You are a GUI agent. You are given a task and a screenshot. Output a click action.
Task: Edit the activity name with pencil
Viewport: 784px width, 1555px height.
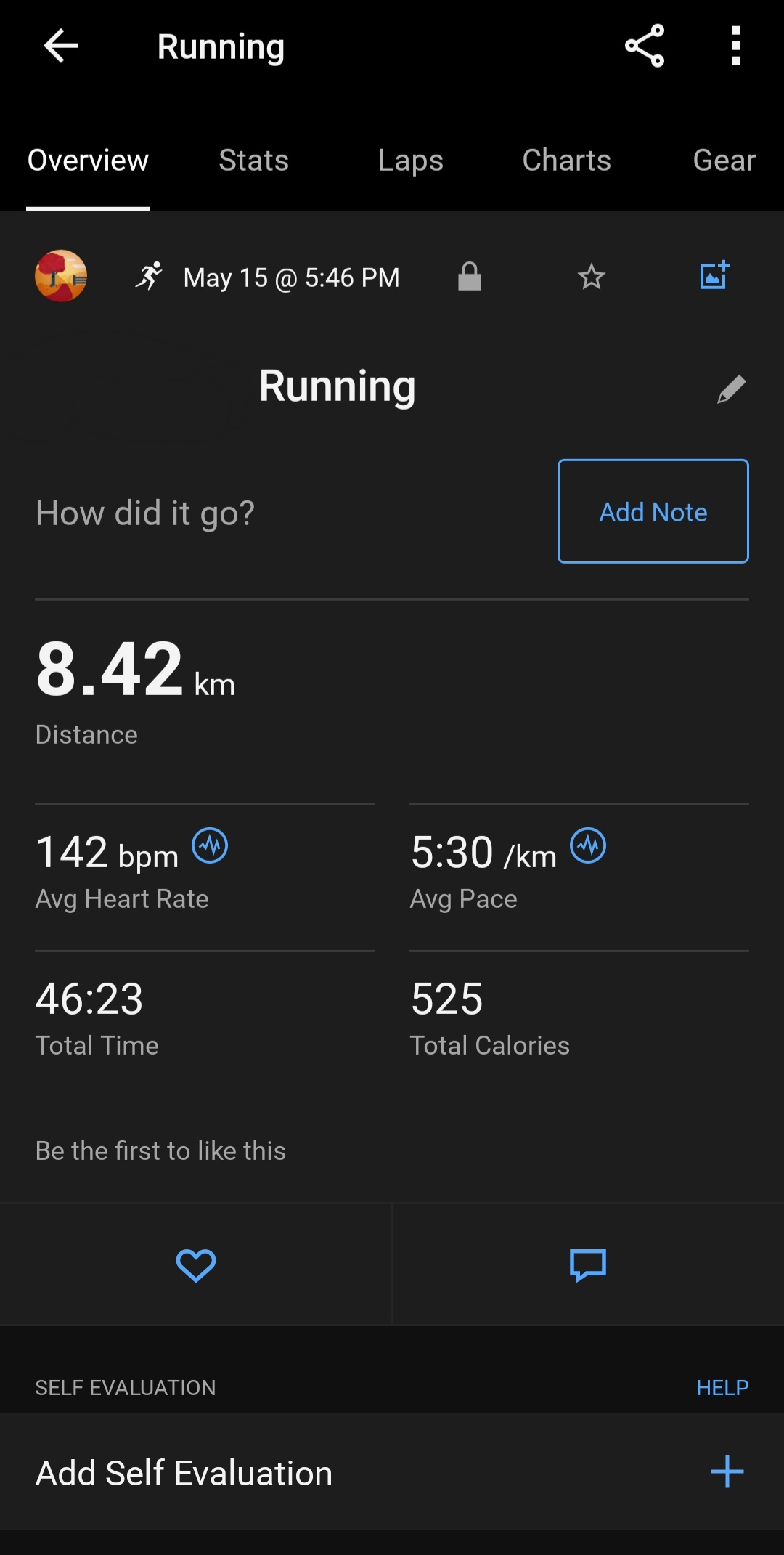tap(731, 389)
